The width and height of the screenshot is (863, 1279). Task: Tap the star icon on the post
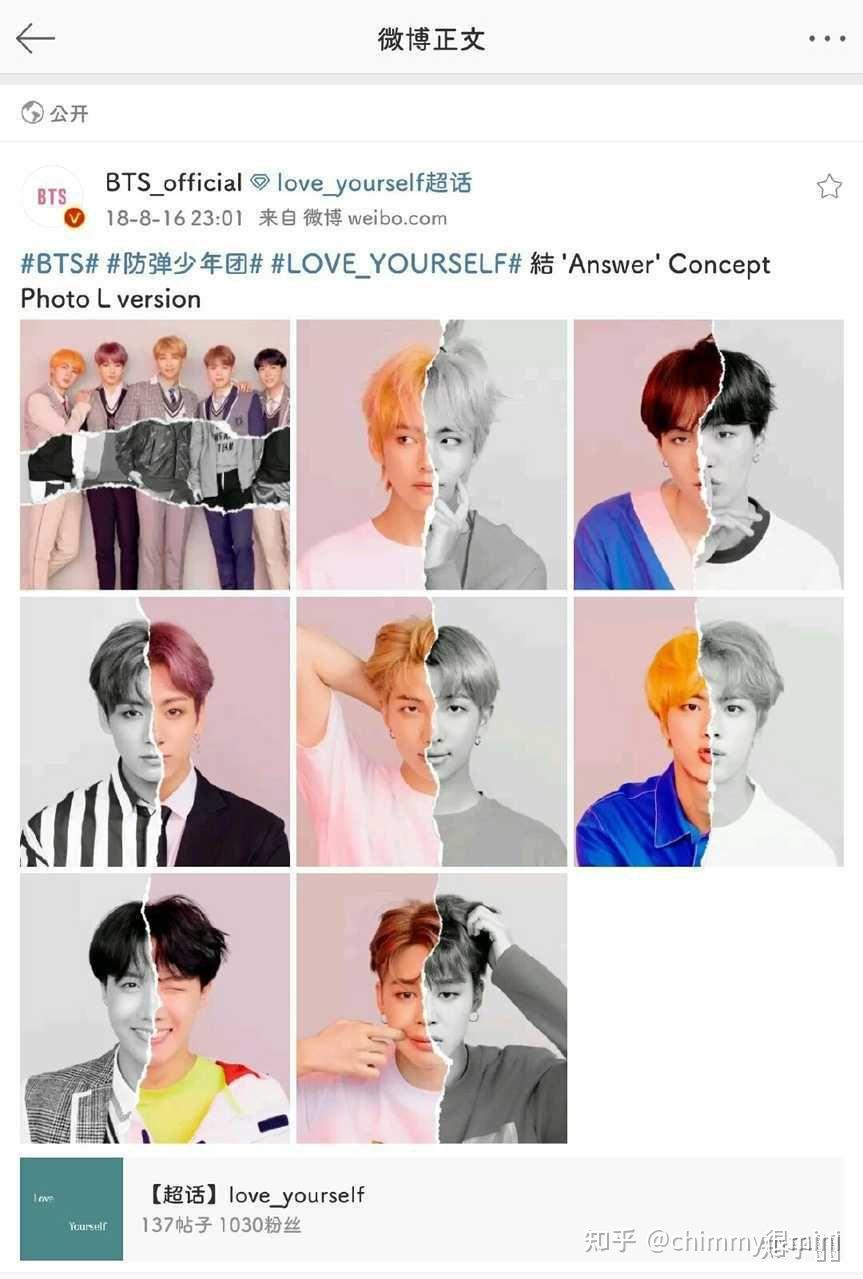coord(829,186)
